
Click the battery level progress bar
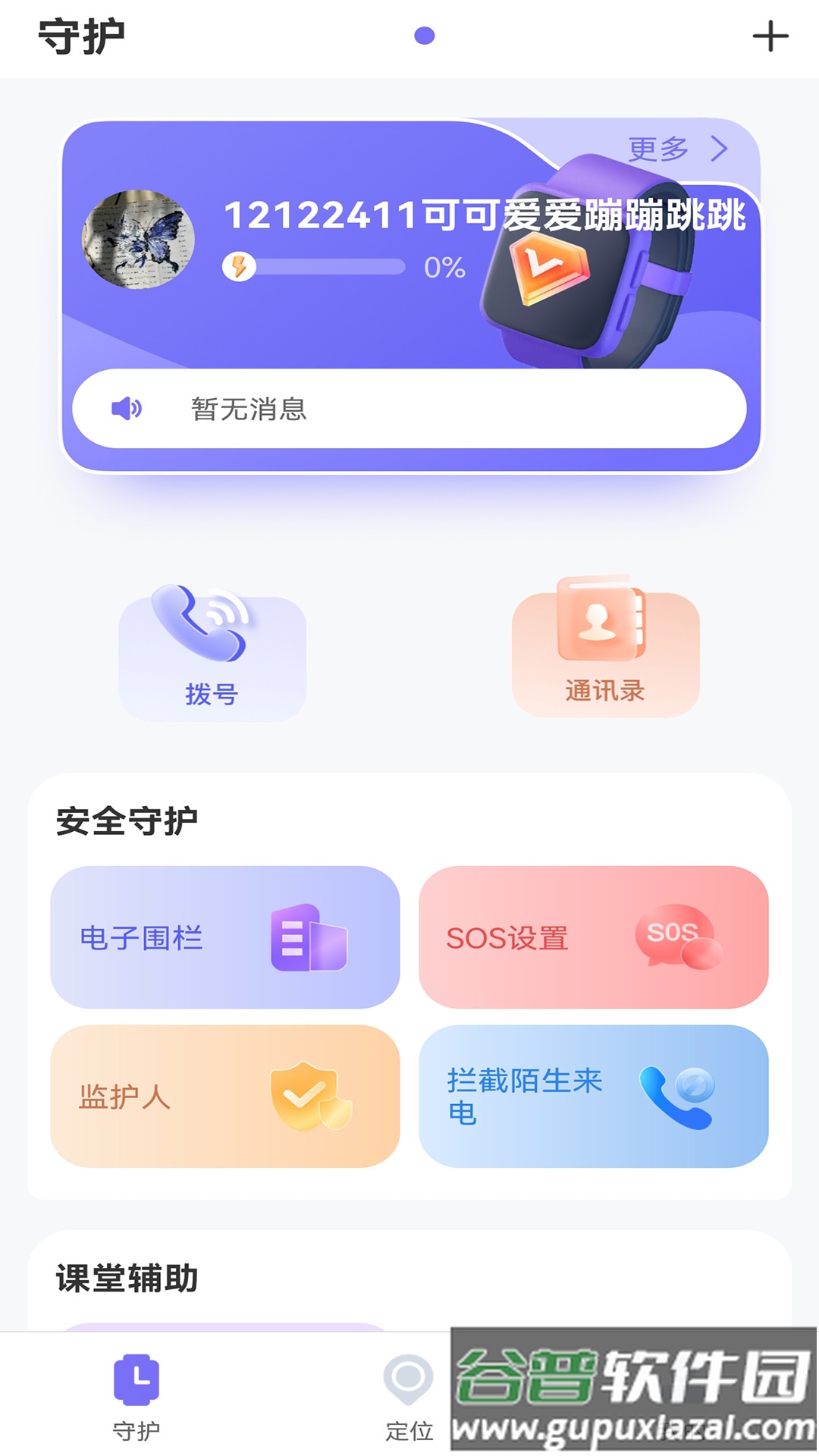coord(330,267)
